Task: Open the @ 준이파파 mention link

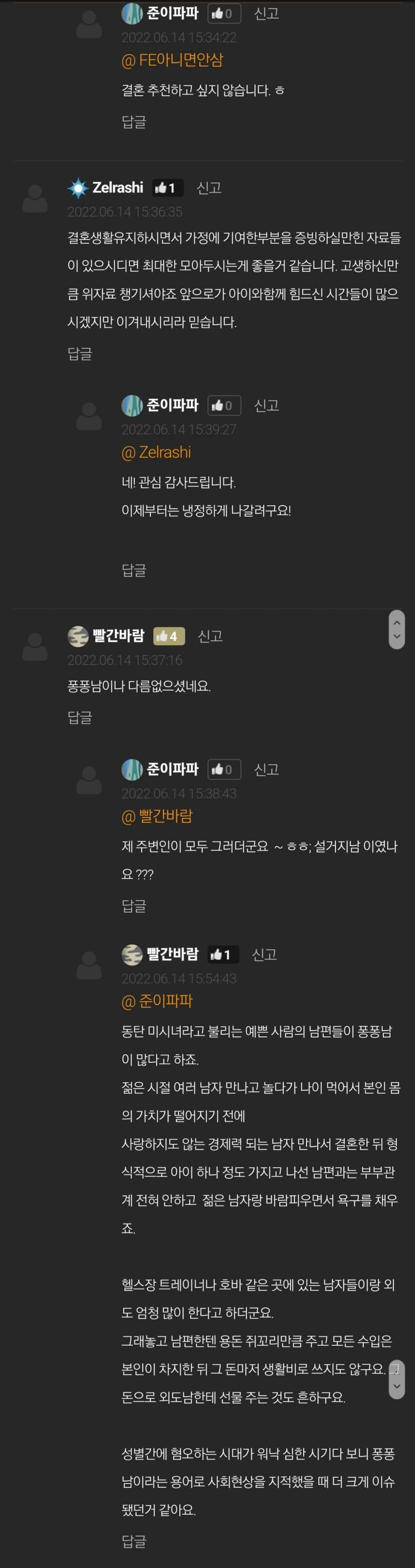Action: pos(157,1001)
